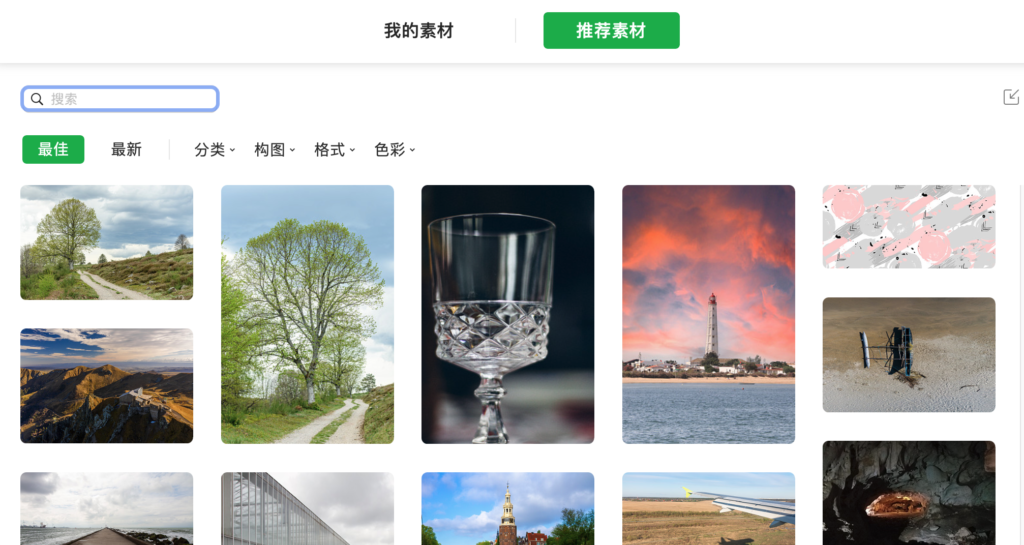This screenshot has height=545, width=1024.
Task: Choose the mountain ridge landscape photo
Action: pos(106,385)
